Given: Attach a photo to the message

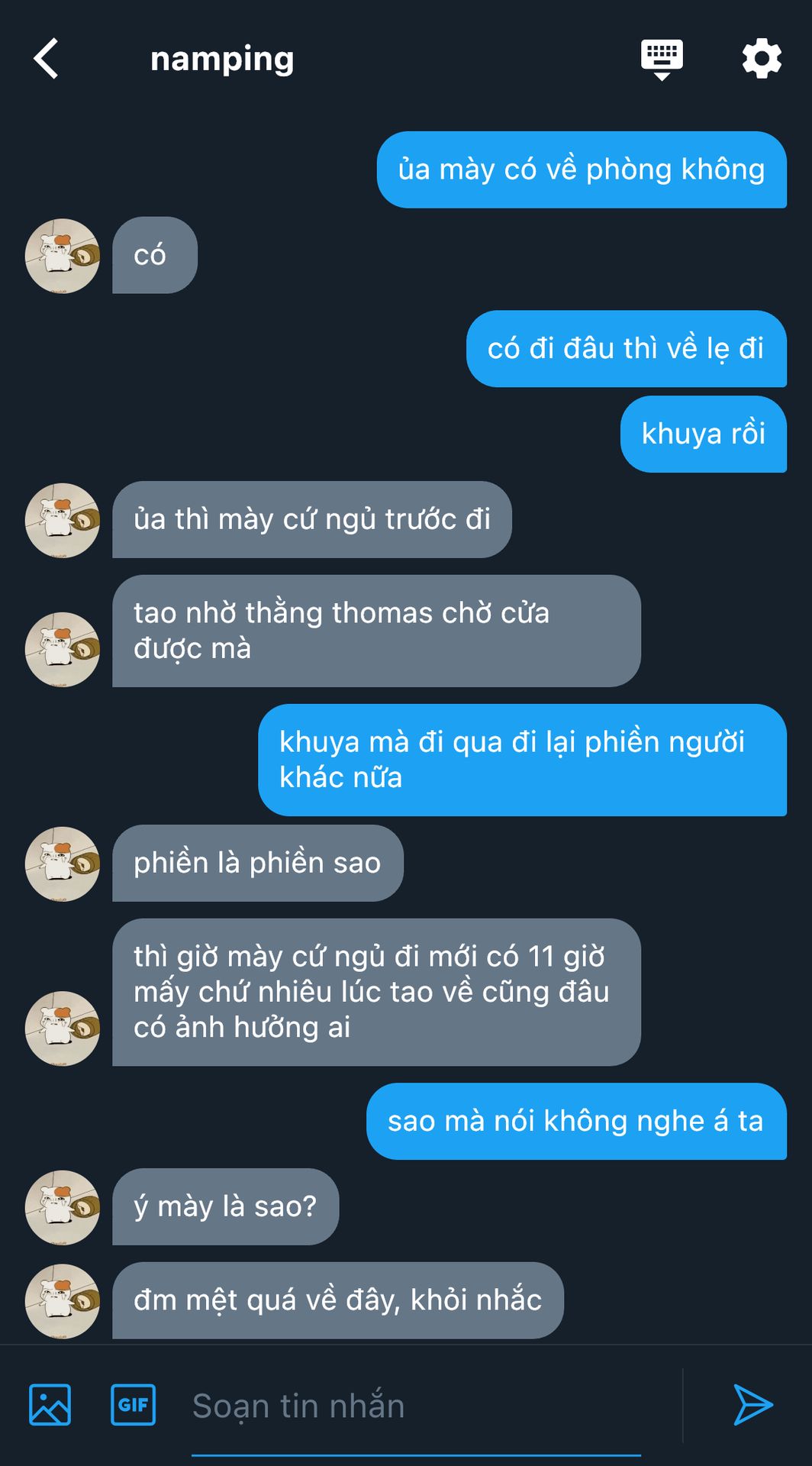Looking at the screenshot, I should click(50, 1405).
